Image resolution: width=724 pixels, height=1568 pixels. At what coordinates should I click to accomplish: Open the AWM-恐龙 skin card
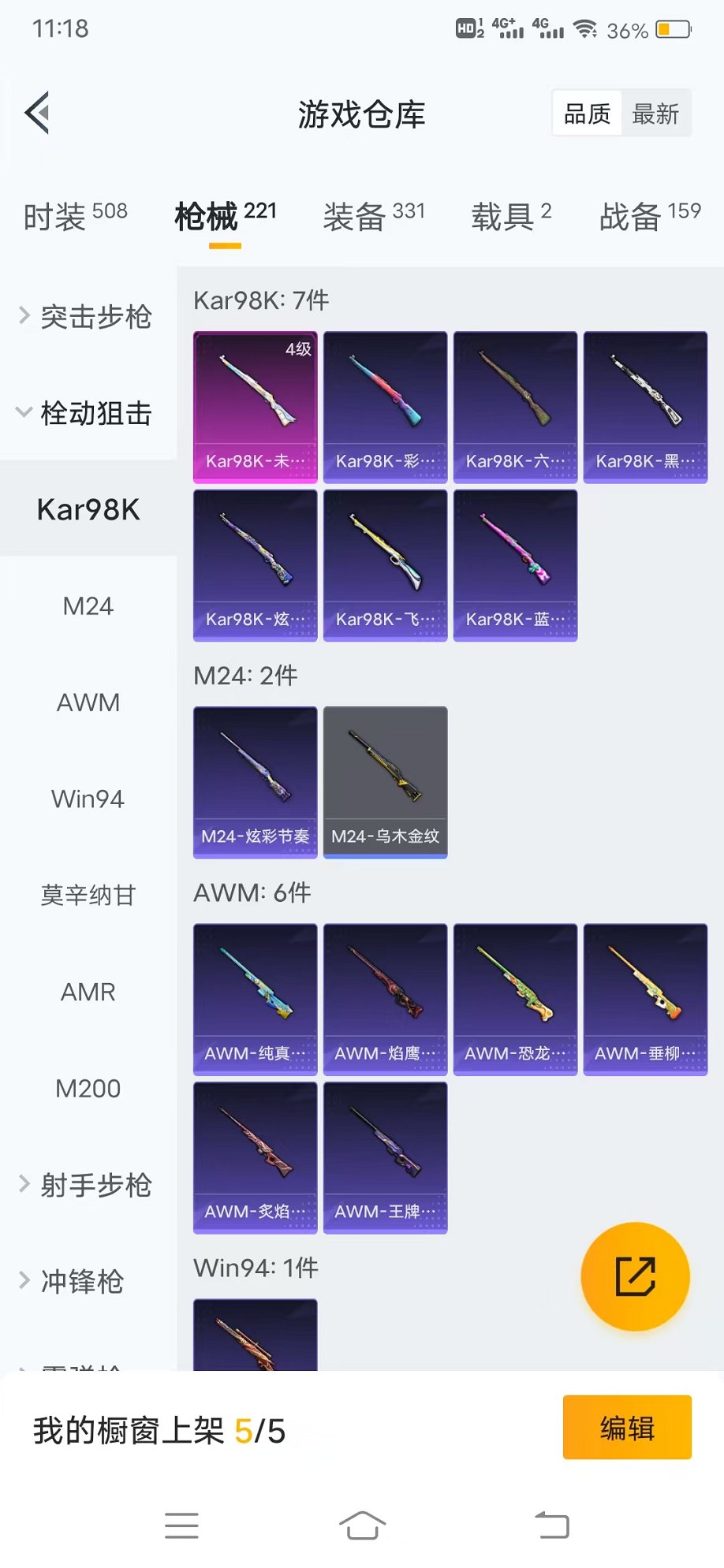pos(516,999)
